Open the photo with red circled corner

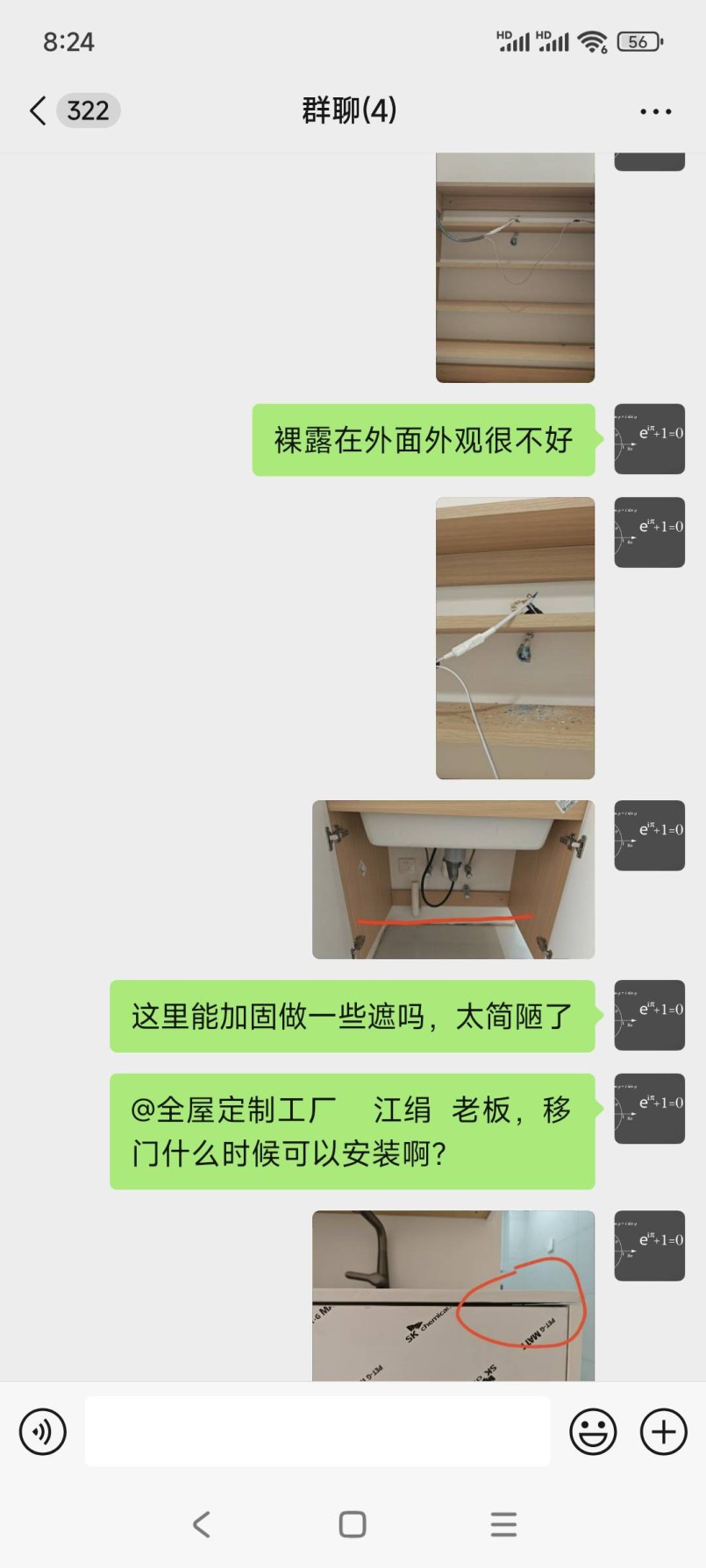[x=453, y=1295]
